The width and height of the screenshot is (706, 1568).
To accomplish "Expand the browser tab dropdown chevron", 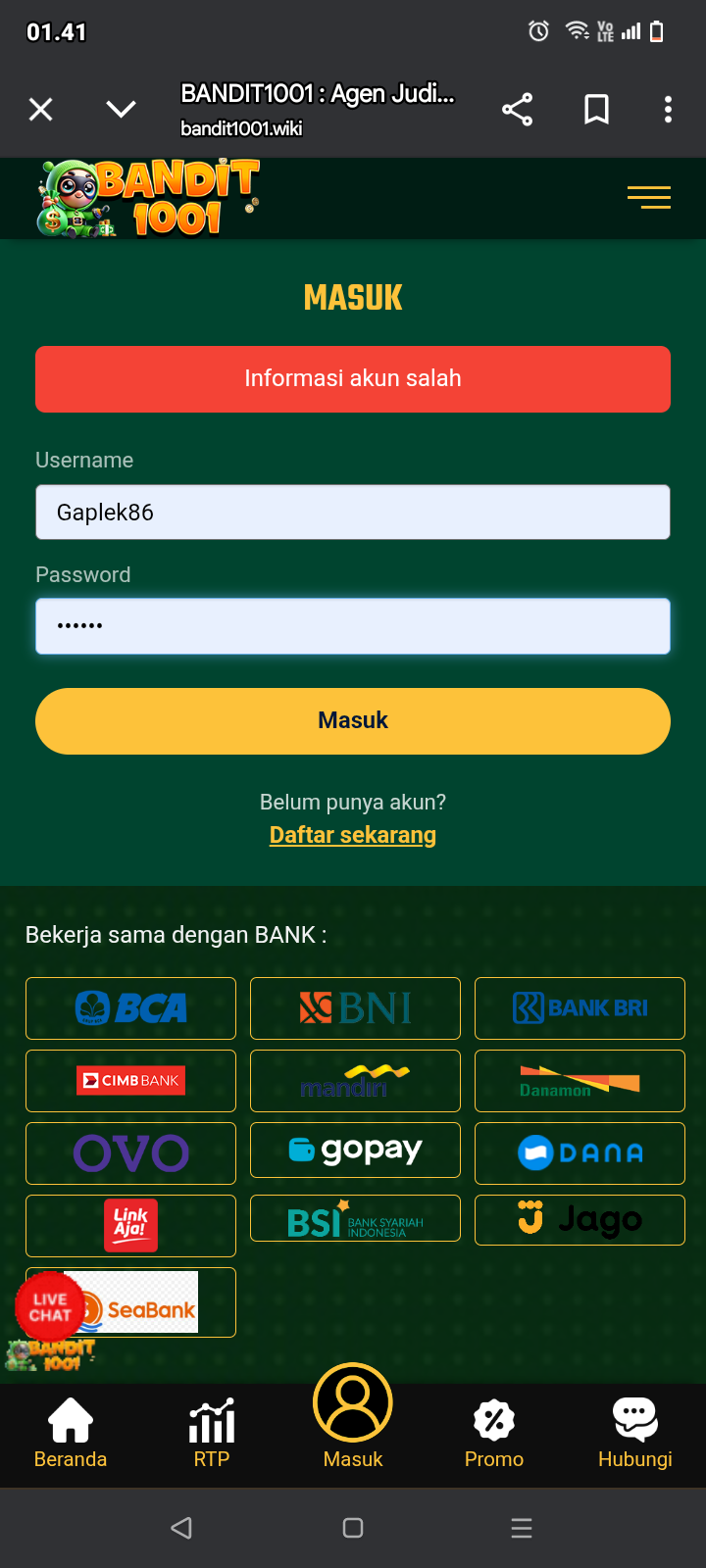I will 122,109.
